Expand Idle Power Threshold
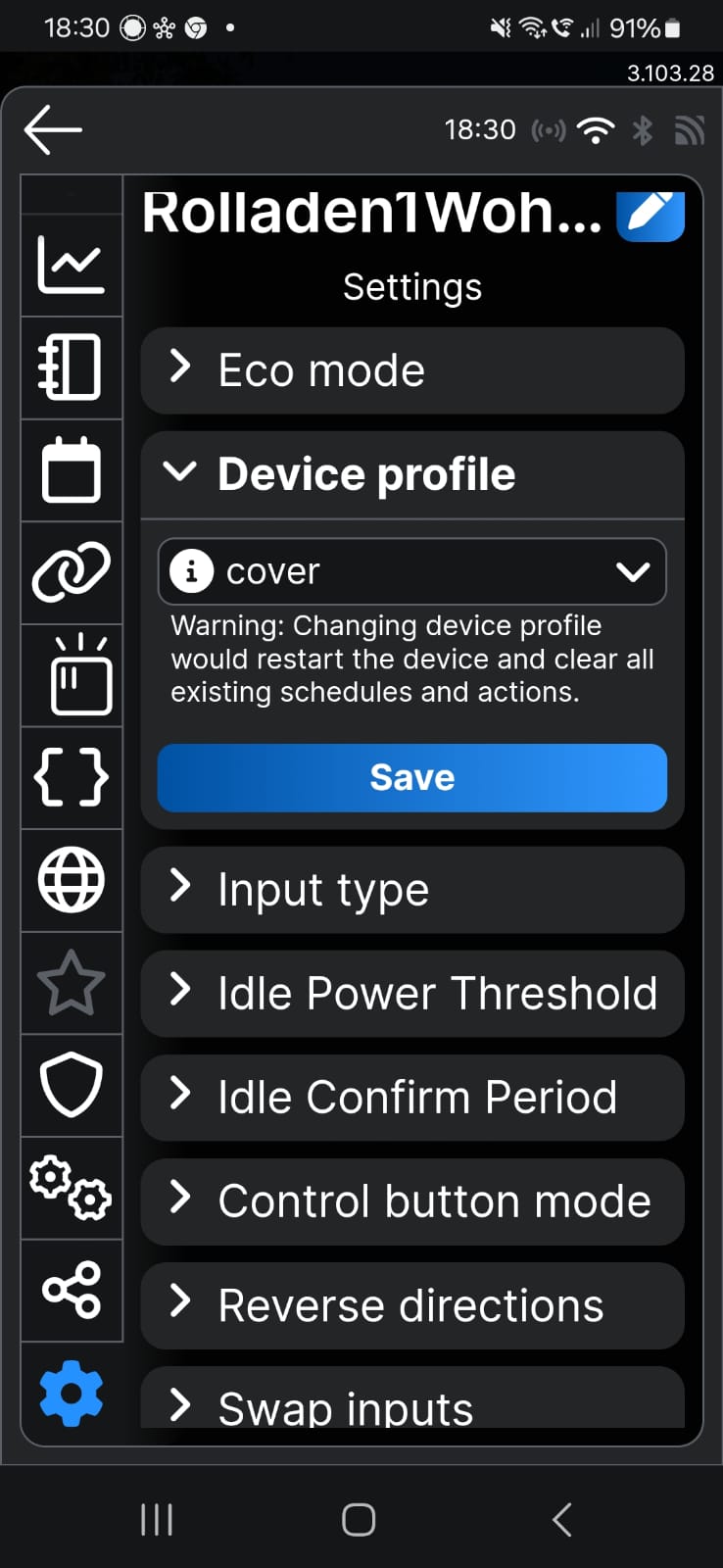Viewport: 723px width, 1568px height. point(411,994)
